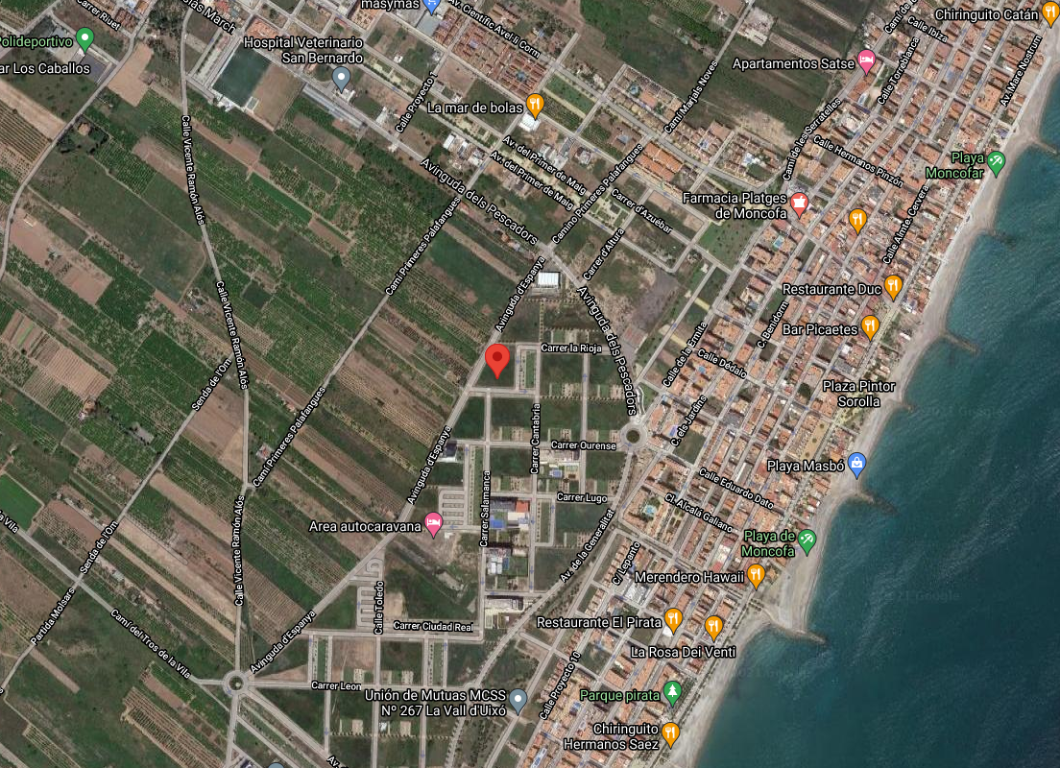This screenshot has width=1060, height=768.
Task: Open the Parque pirata park pin
Action: pyautogui.click(x=673, y=693)
